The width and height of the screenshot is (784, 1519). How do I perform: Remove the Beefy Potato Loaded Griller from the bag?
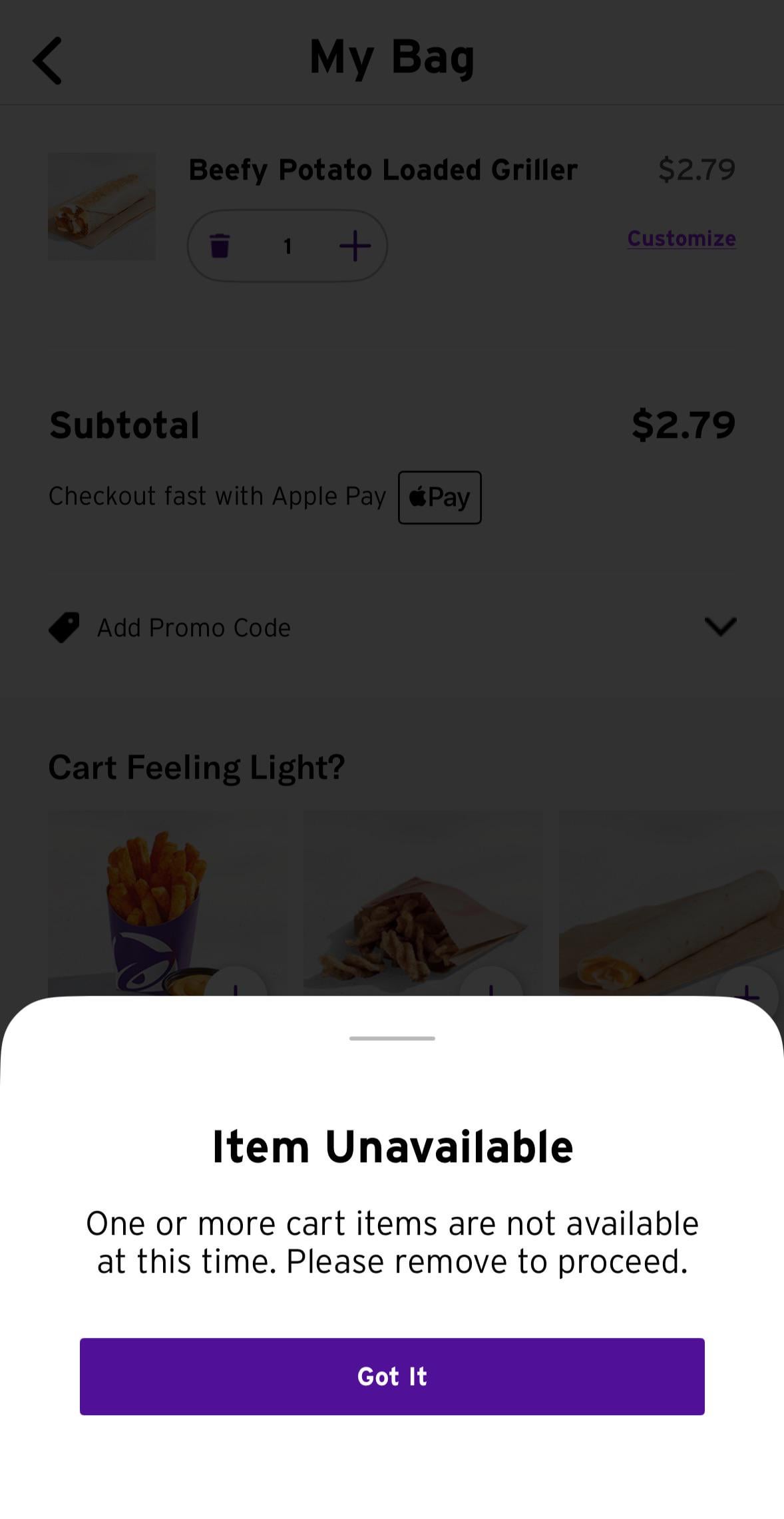(x=220, y=246)
